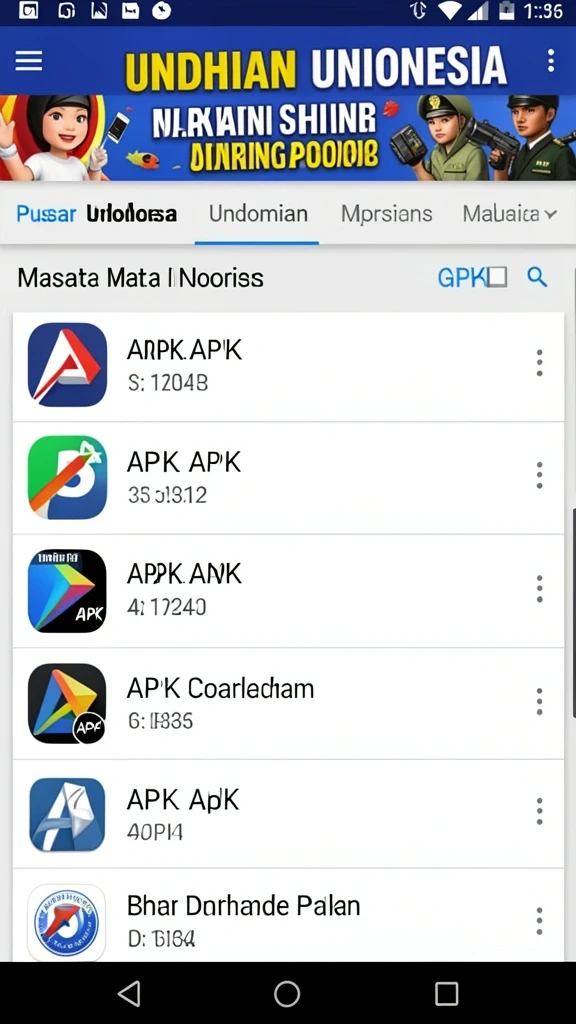Go to the home screen via home button
Viewport: 576px width, 1024px height.
(287, 993)
